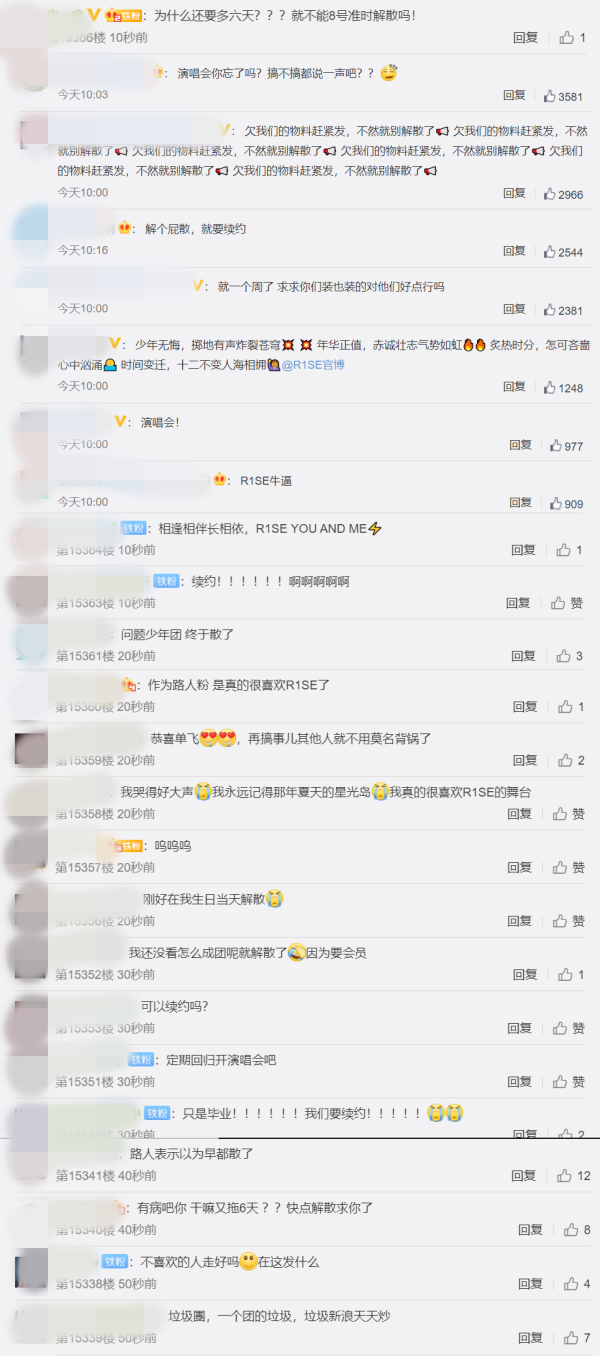Reply to the comment '解个屁散，就要续约'
600x1356 pixels.
[x=514, y=252]
